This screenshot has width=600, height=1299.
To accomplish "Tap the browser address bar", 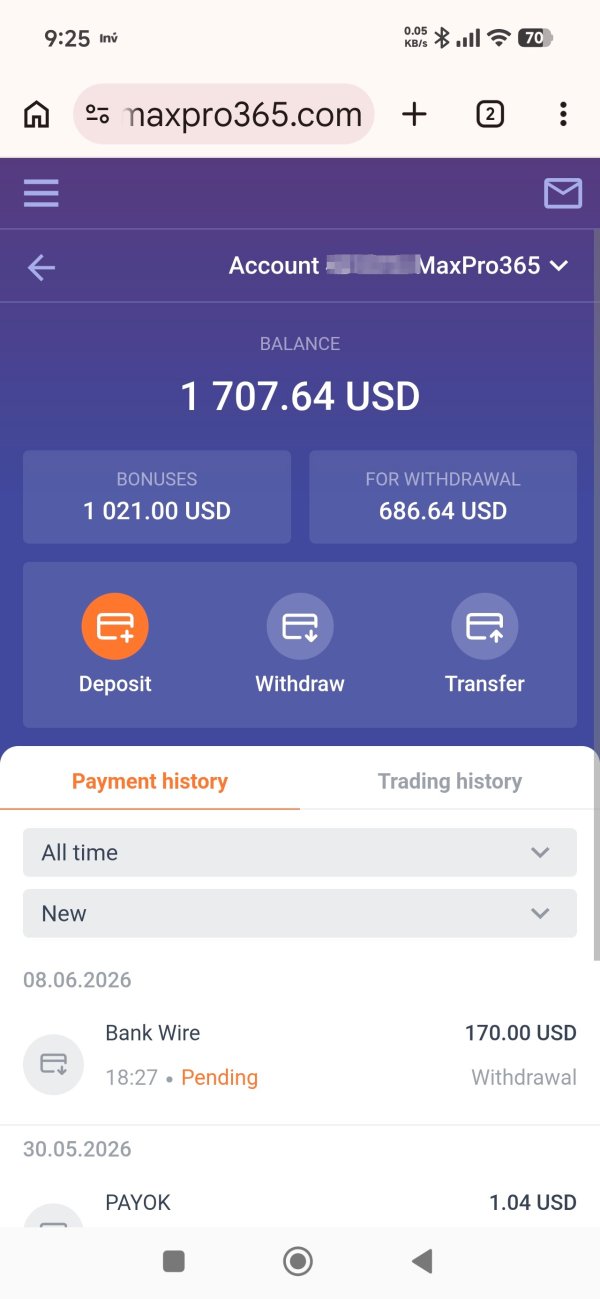I will [224, 114].
